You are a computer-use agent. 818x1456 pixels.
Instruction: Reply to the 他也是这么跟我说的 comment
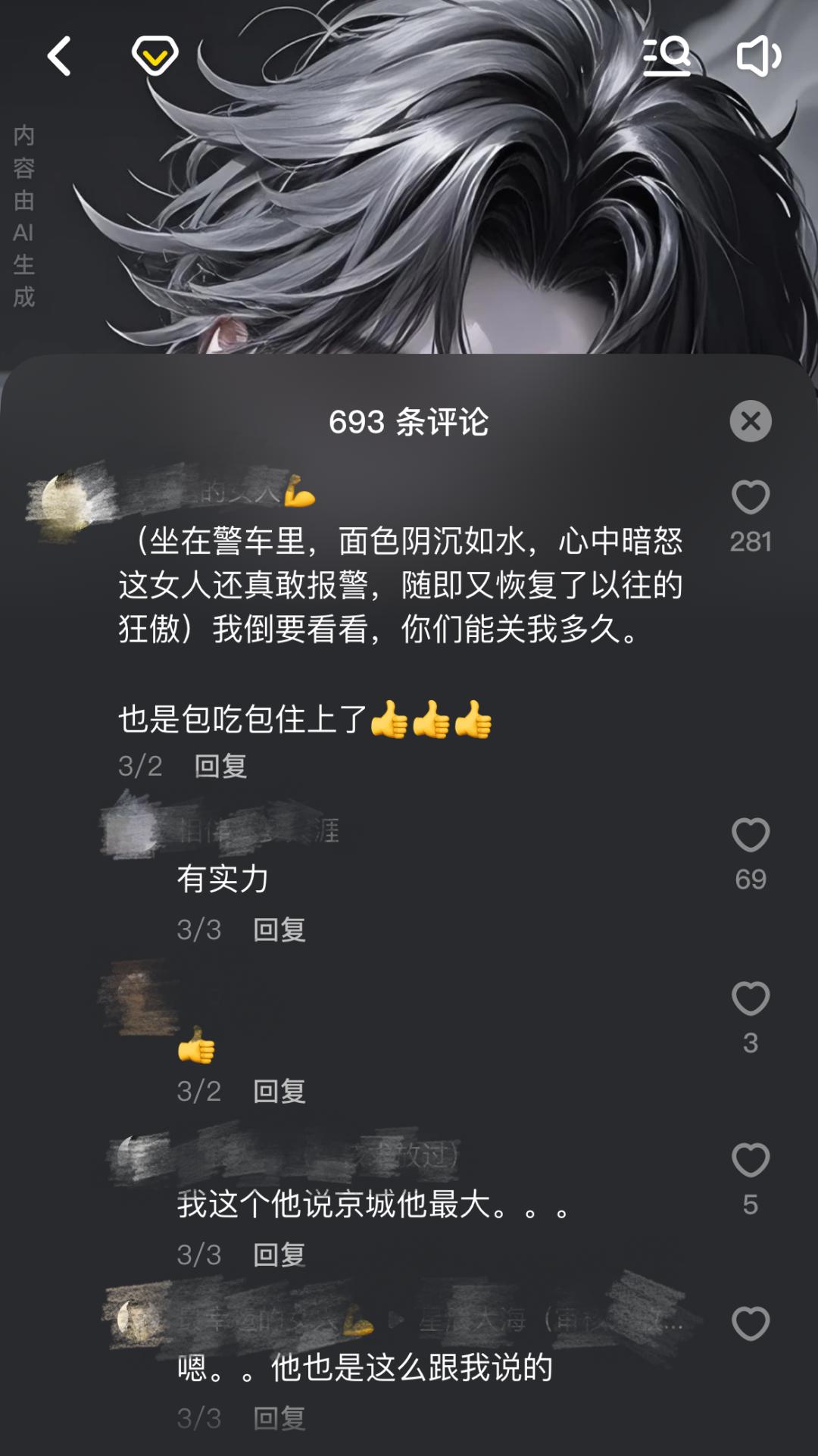(x=279, y=1418)
